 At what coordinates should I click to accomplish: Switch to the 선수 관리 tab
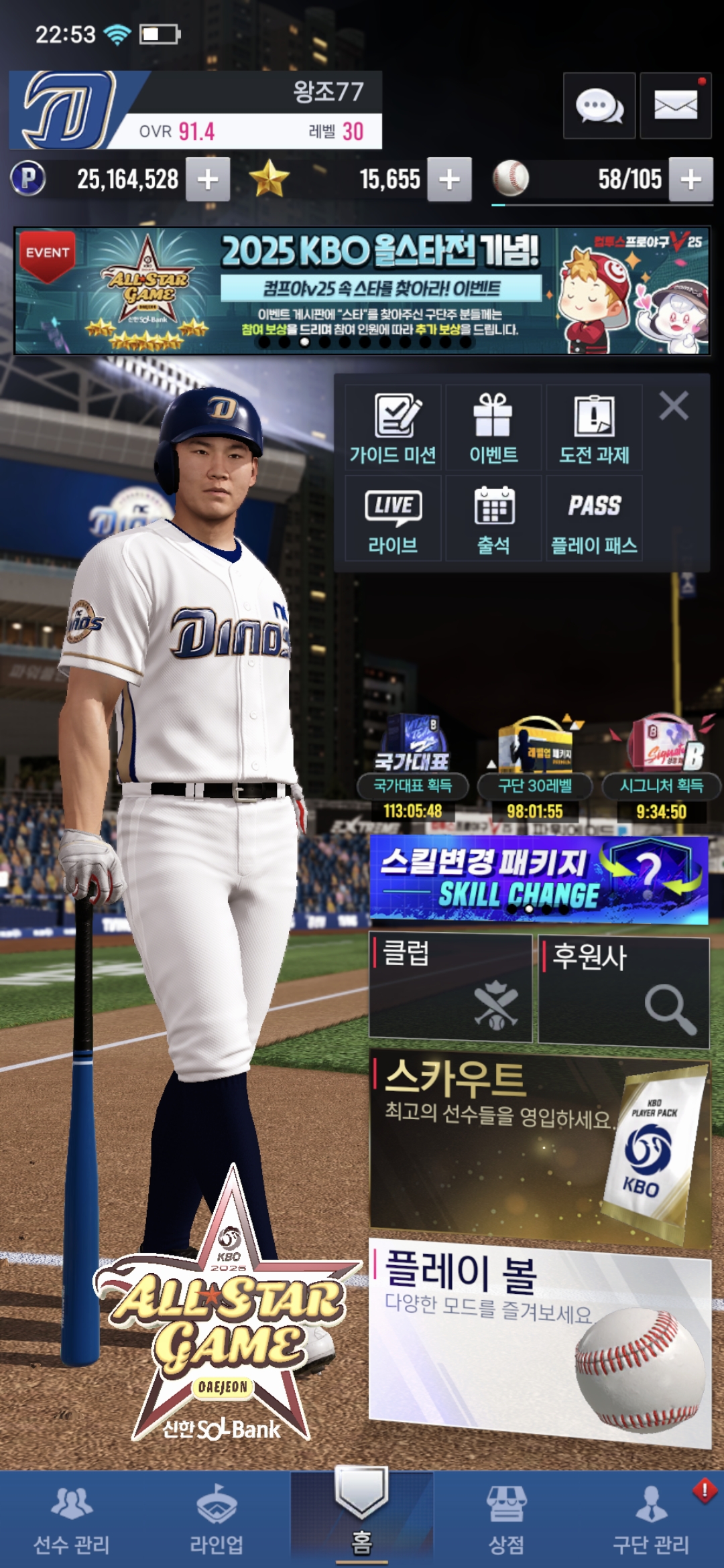72,1521
